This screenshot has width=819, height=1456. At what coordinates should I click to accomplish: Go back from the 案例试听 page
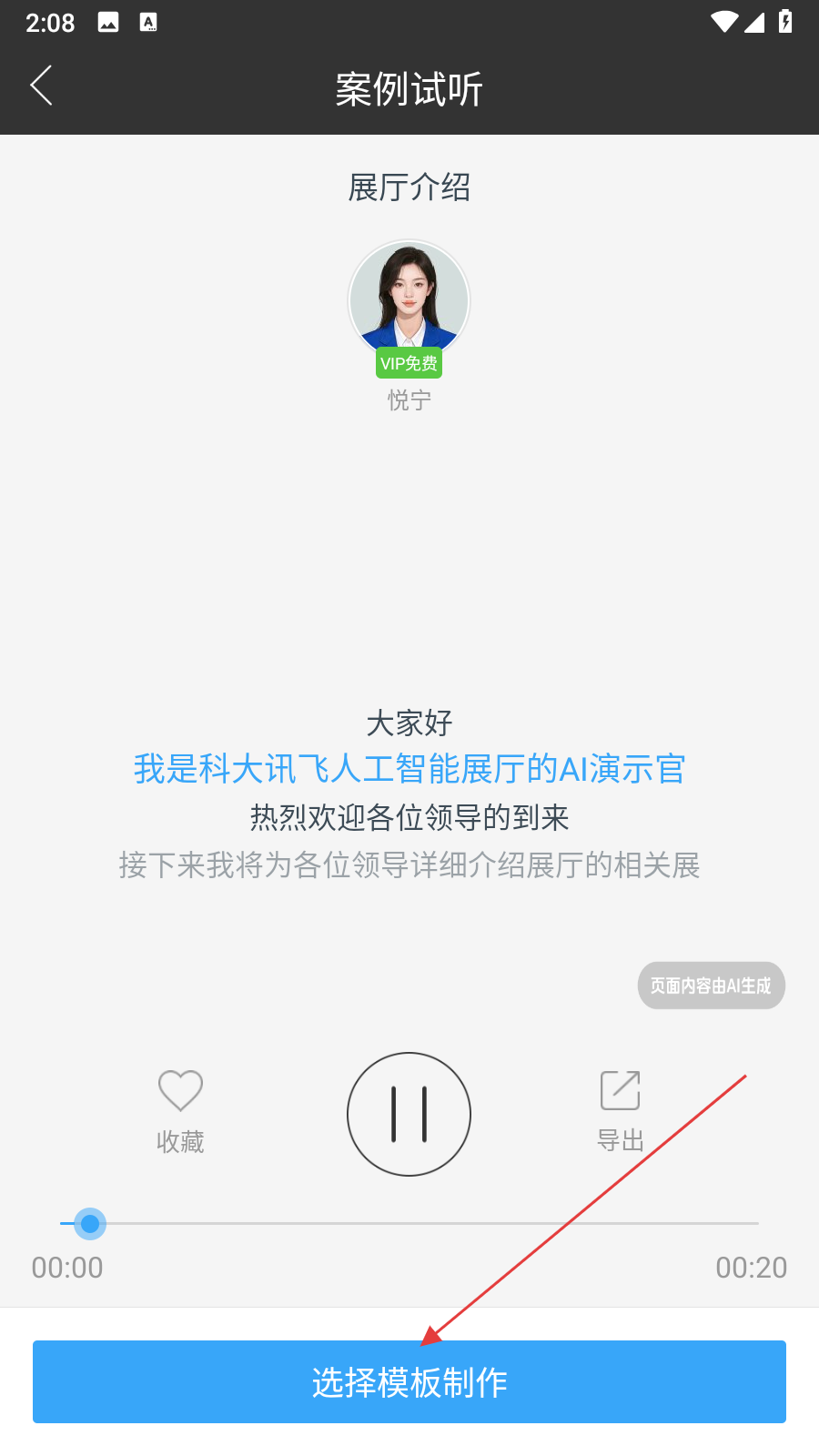click(x=42, y=86)
